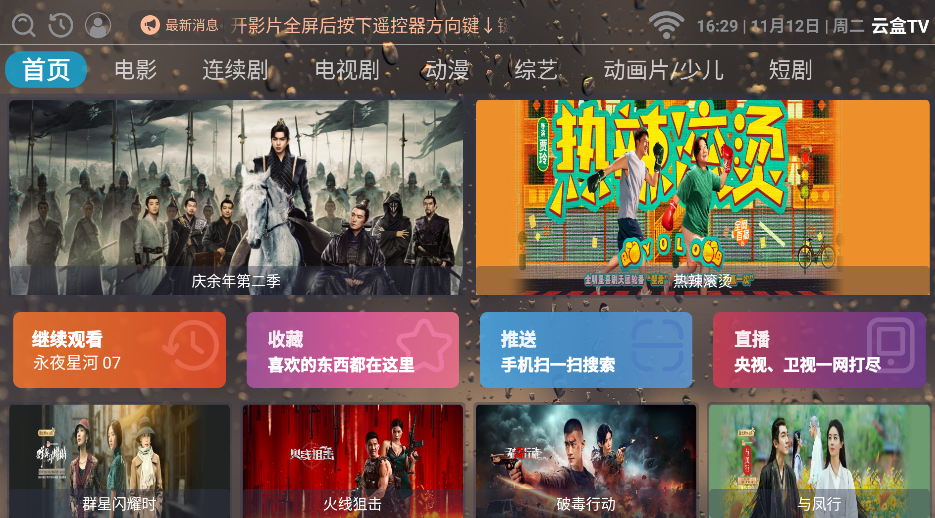Open 推送 phone scan search
This screenshot has width=935, height=518.
[585, 350]
